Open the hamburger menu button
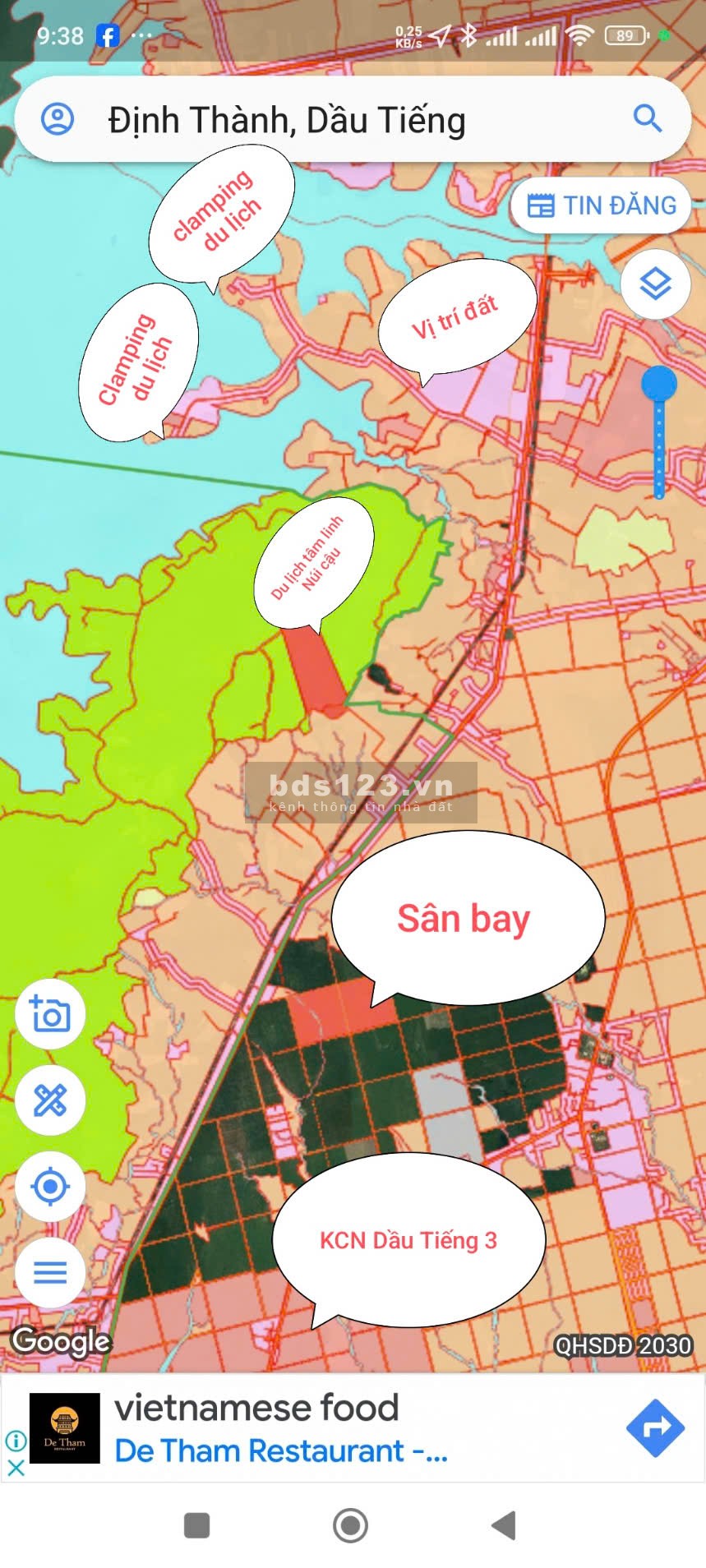Viewport: 706px width, 1568px height. (x=50, y=1272)
